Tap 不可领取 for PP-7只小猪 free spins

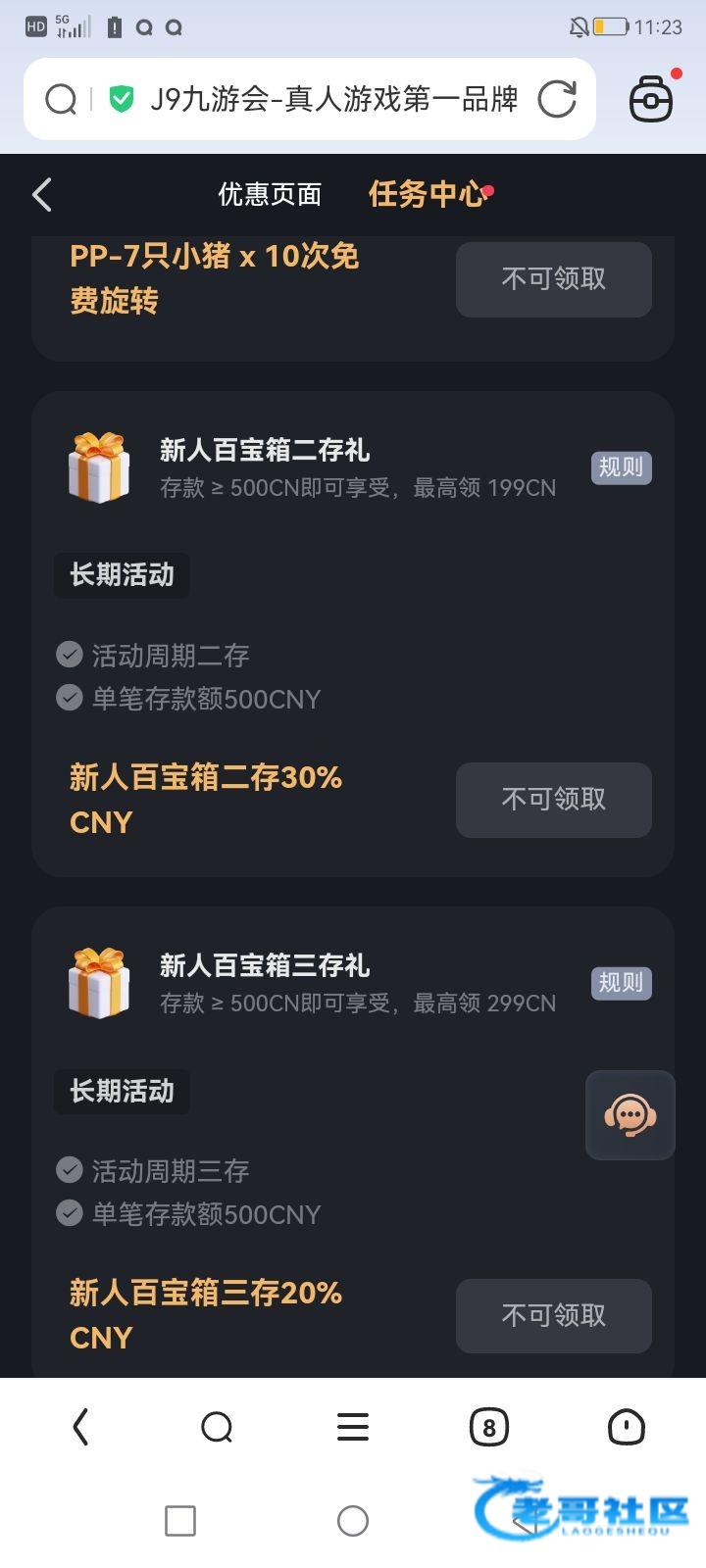pyautogui.click(x=553, y=279)
